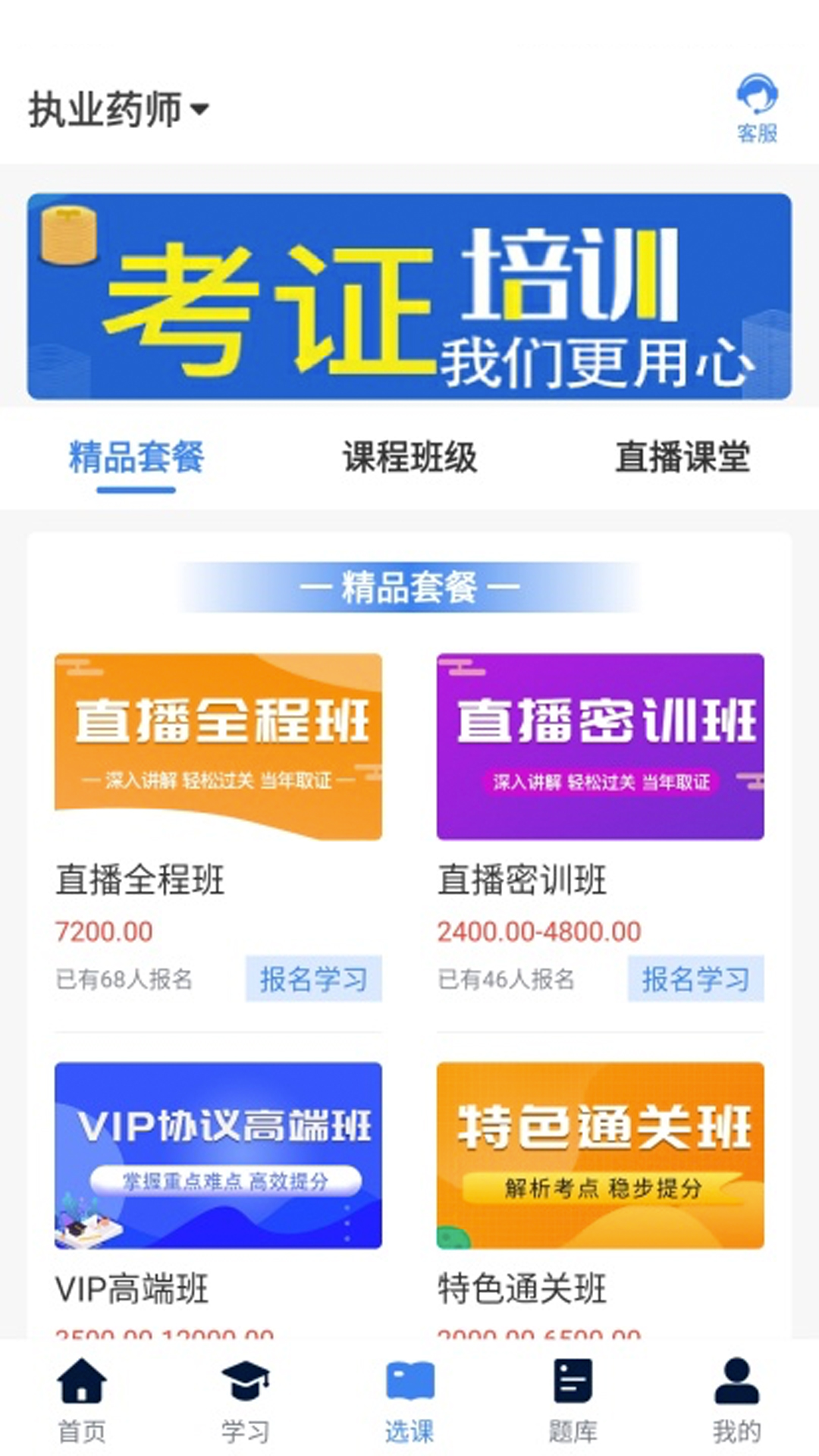Tap 报名学习 for 直播全程班
This screenshot has height=1456, width=819.
[313, 979]
